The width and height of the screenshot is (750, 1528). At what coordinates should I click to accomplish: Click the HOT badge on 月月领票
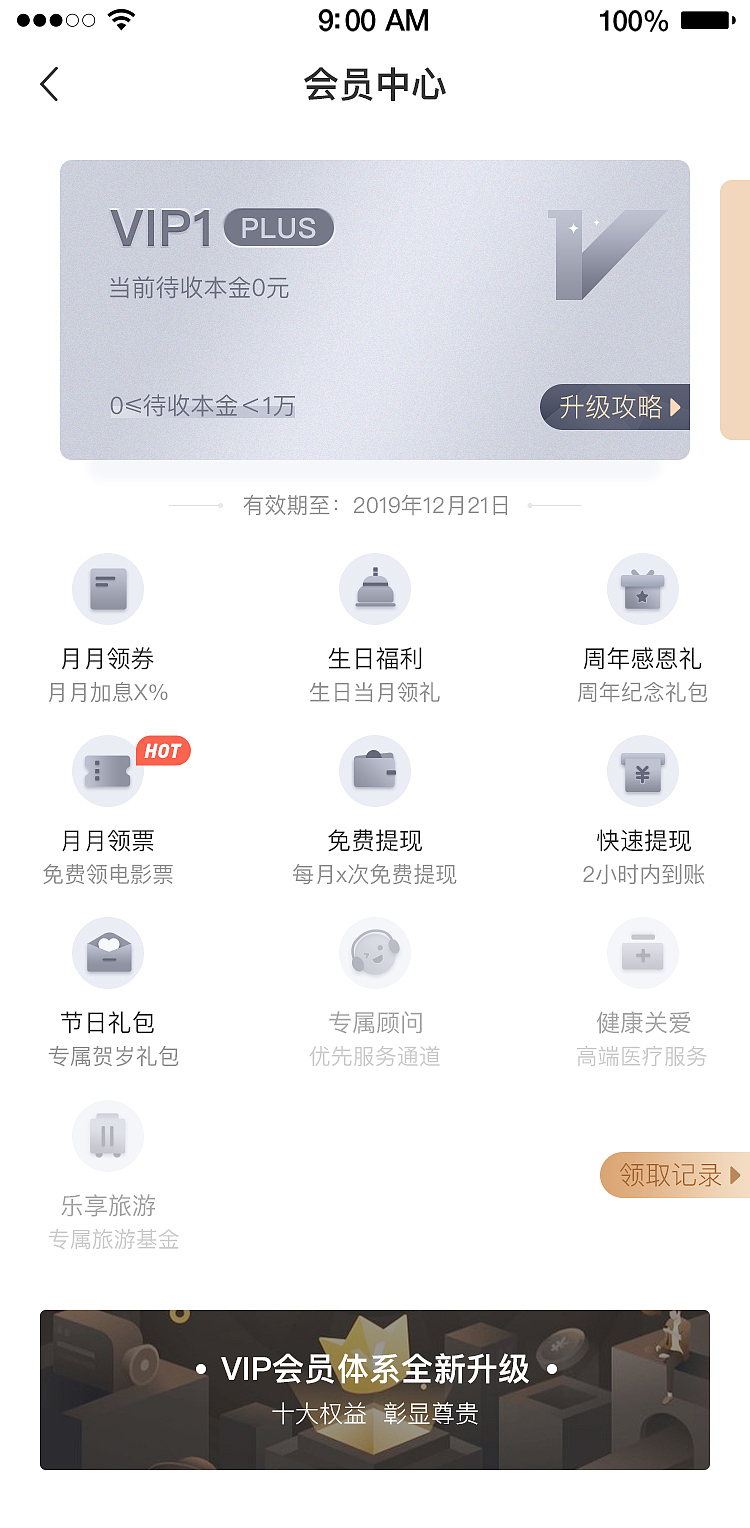pyautogui.click(x=162, y=751)
